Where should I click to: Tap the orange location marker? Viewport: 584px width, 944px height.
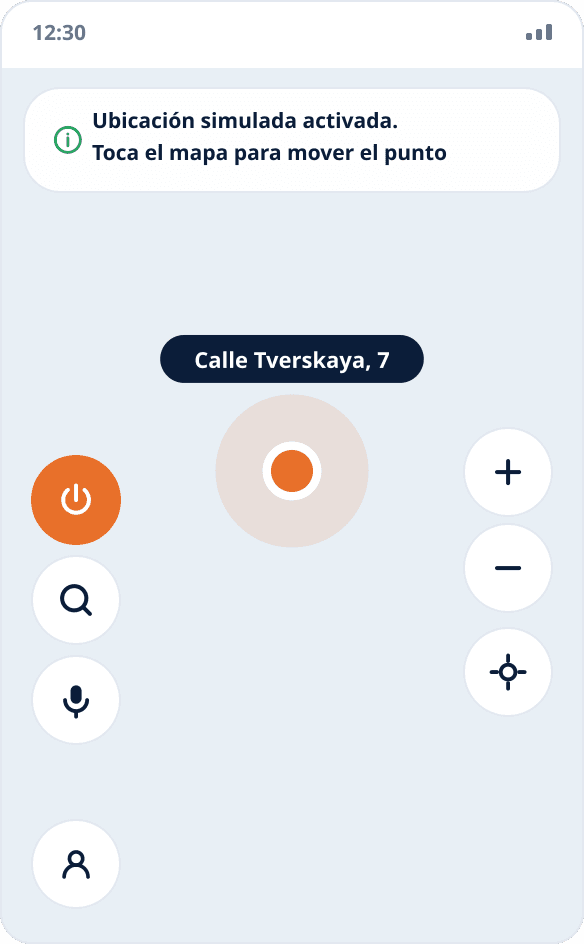point(292,471)
